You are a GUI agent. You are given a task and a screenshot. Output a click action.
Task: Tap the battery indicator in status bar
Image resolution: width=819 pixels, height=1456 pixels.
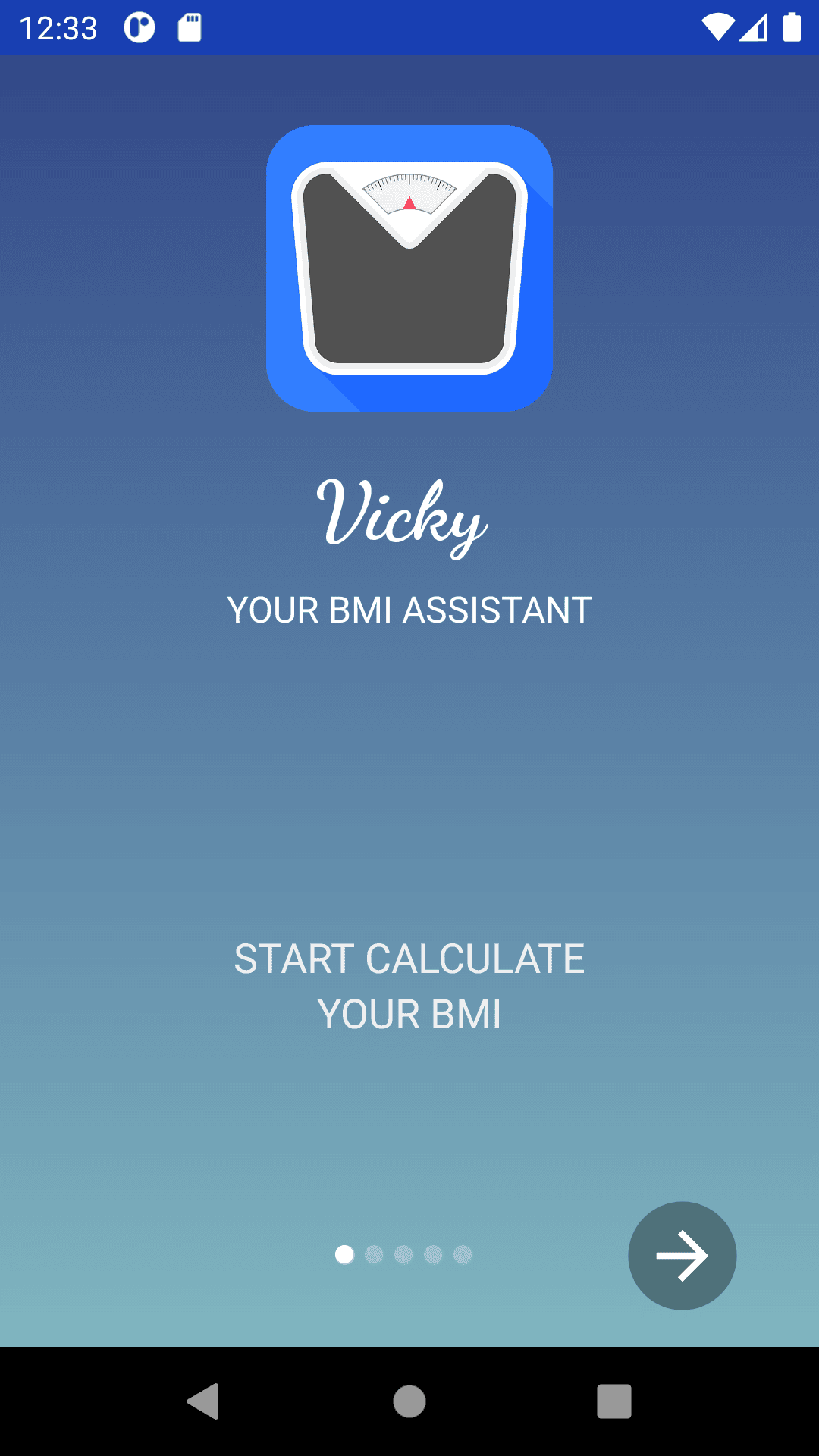point(792,27)
